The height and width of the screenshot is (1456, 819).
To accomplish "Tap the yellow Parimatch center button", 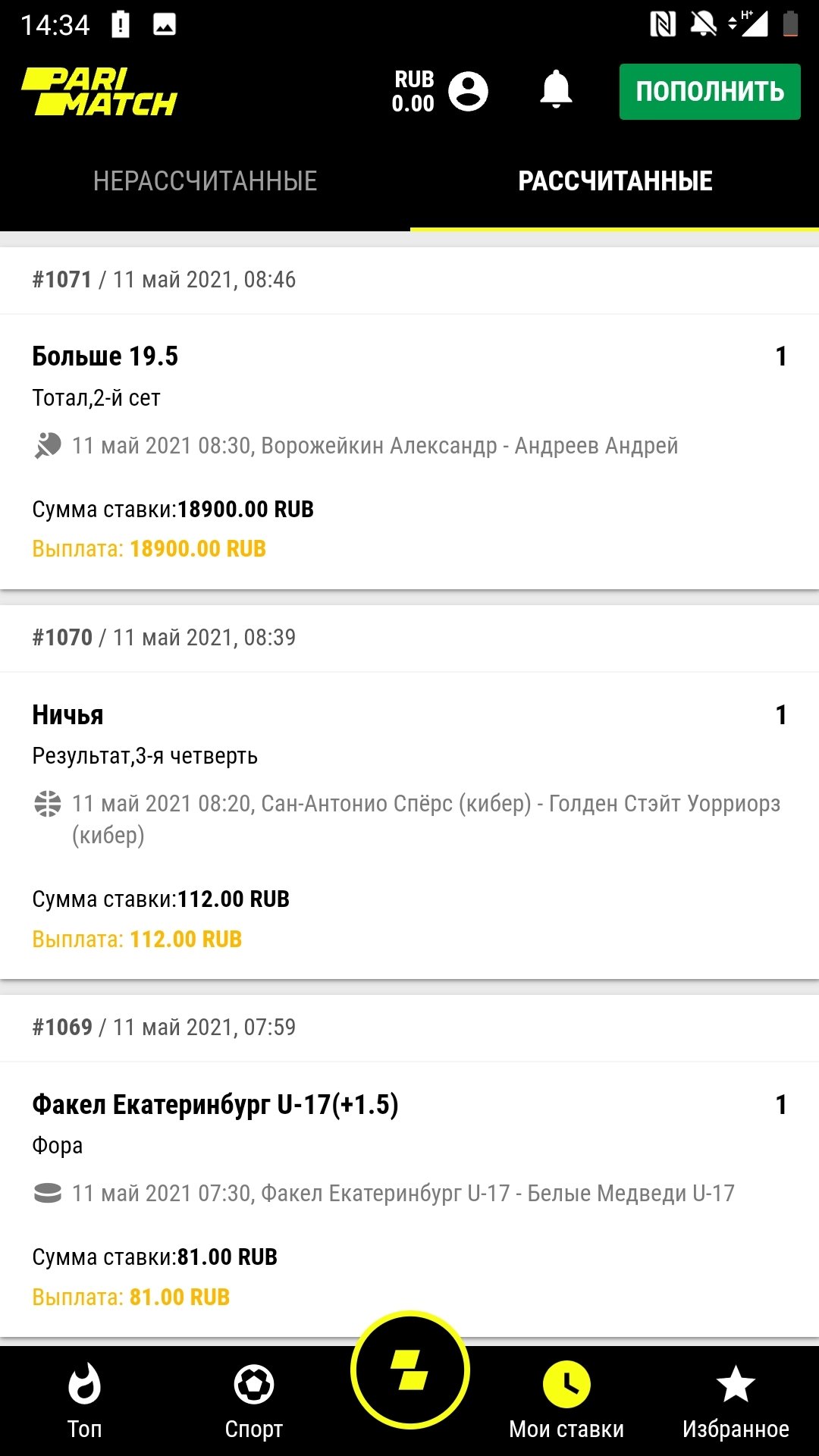I will click(410, 1371).
